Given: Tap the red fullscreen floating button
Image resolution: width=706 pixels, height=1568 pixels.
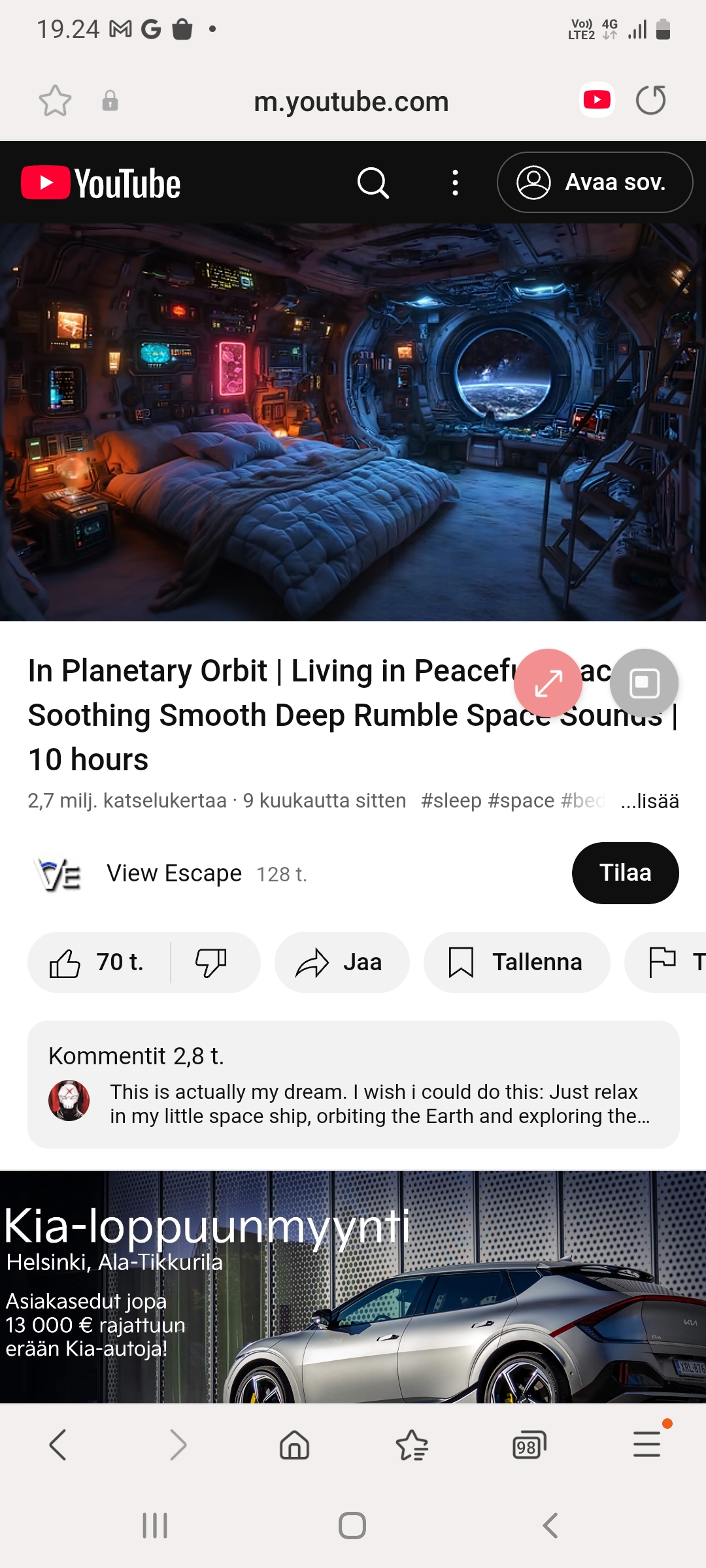Looking at the screenshot, I should click(548, 683).
